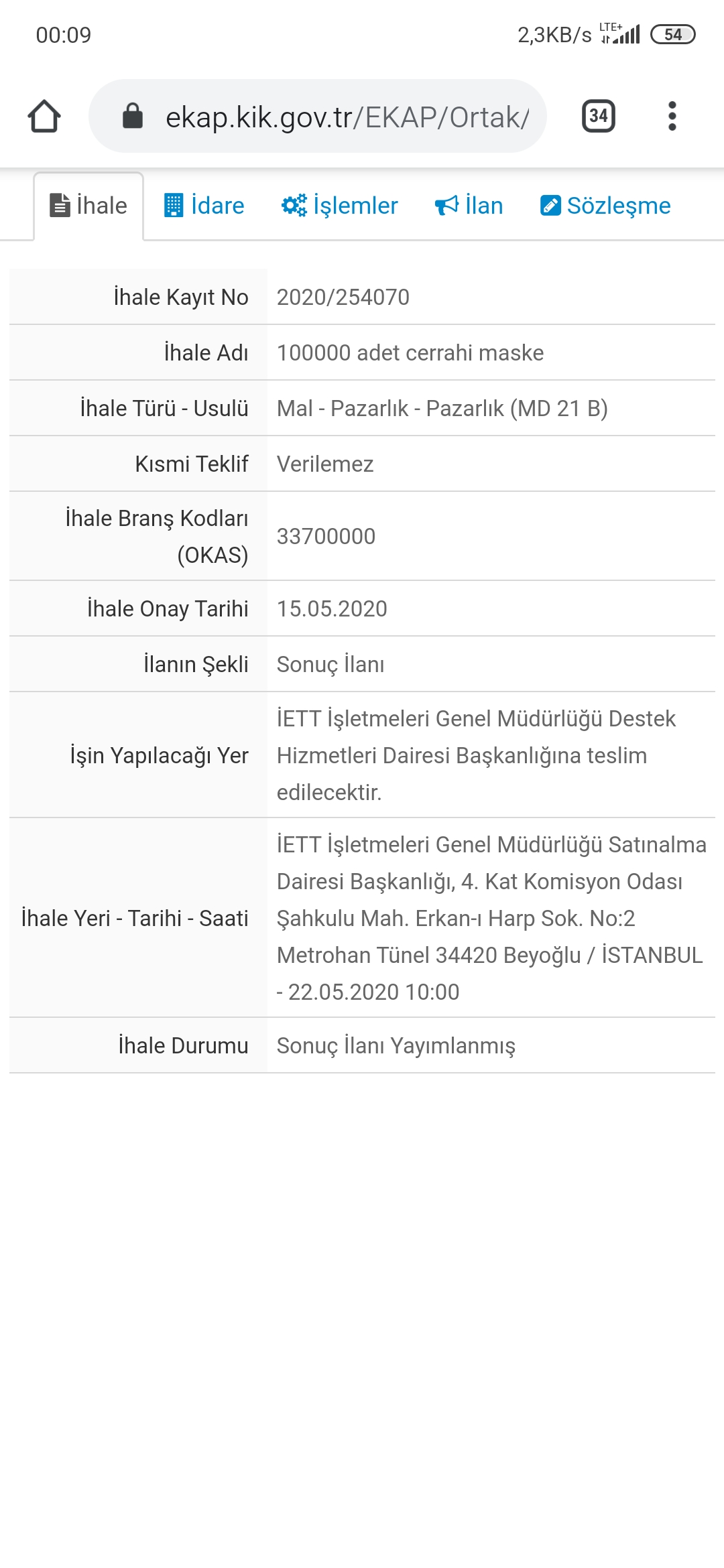Open the Sözleşme tab
The width and height of the screenshot is (724, 1568).
point(605,206)
